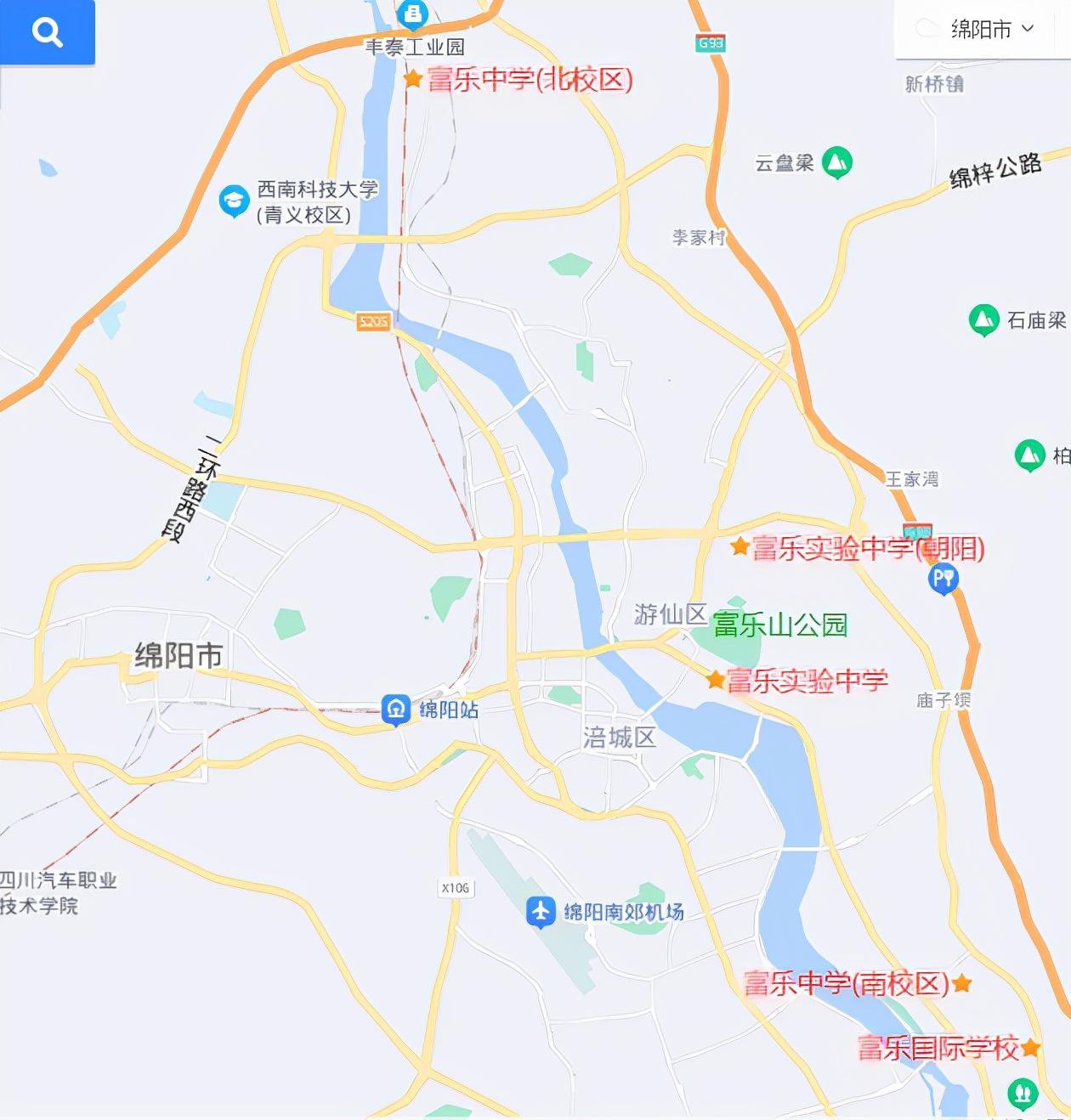Expand the 绵阳市 city dropdown
The width and height of the screenshot is (1071, 1120).
tap(982, 30)
